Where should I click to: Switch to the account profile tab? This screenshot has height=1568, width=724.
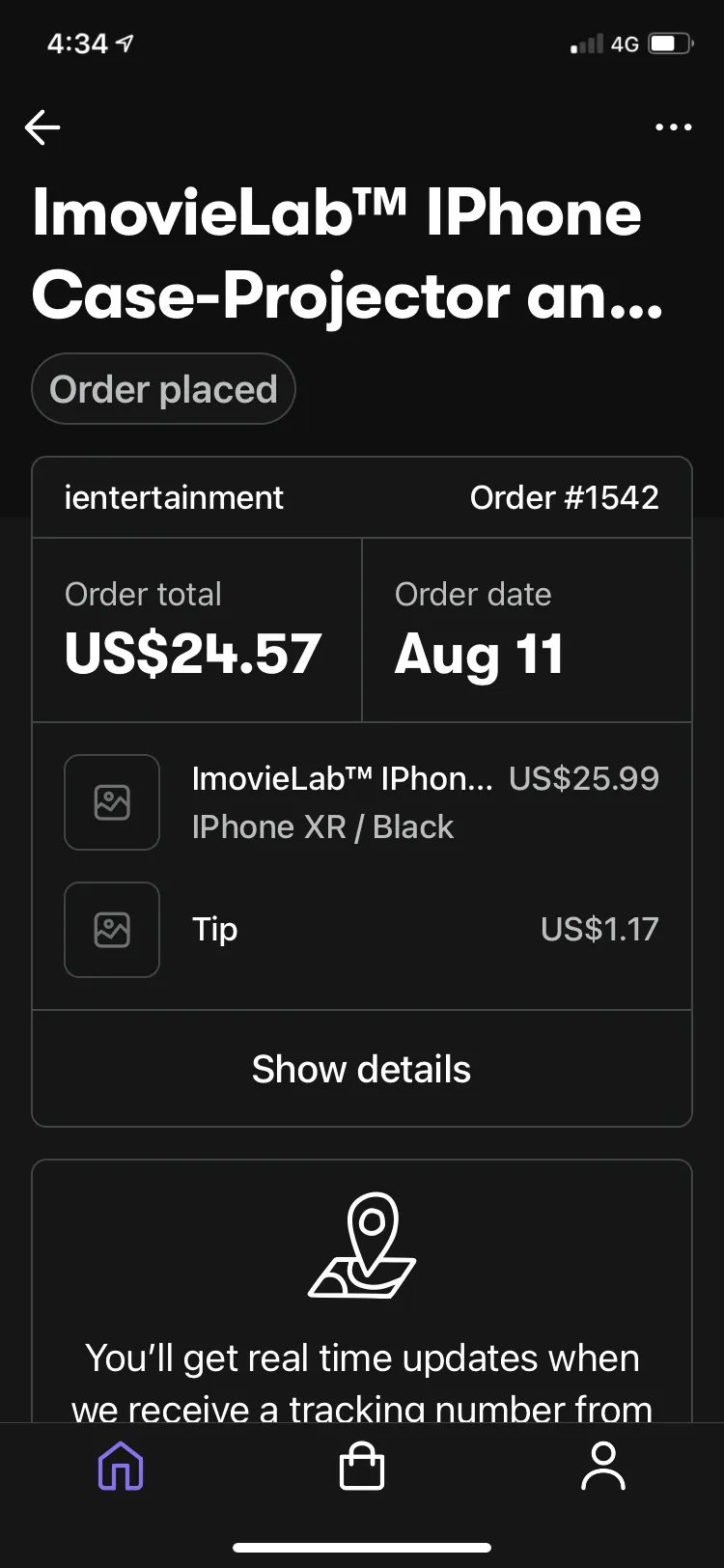603,1466
